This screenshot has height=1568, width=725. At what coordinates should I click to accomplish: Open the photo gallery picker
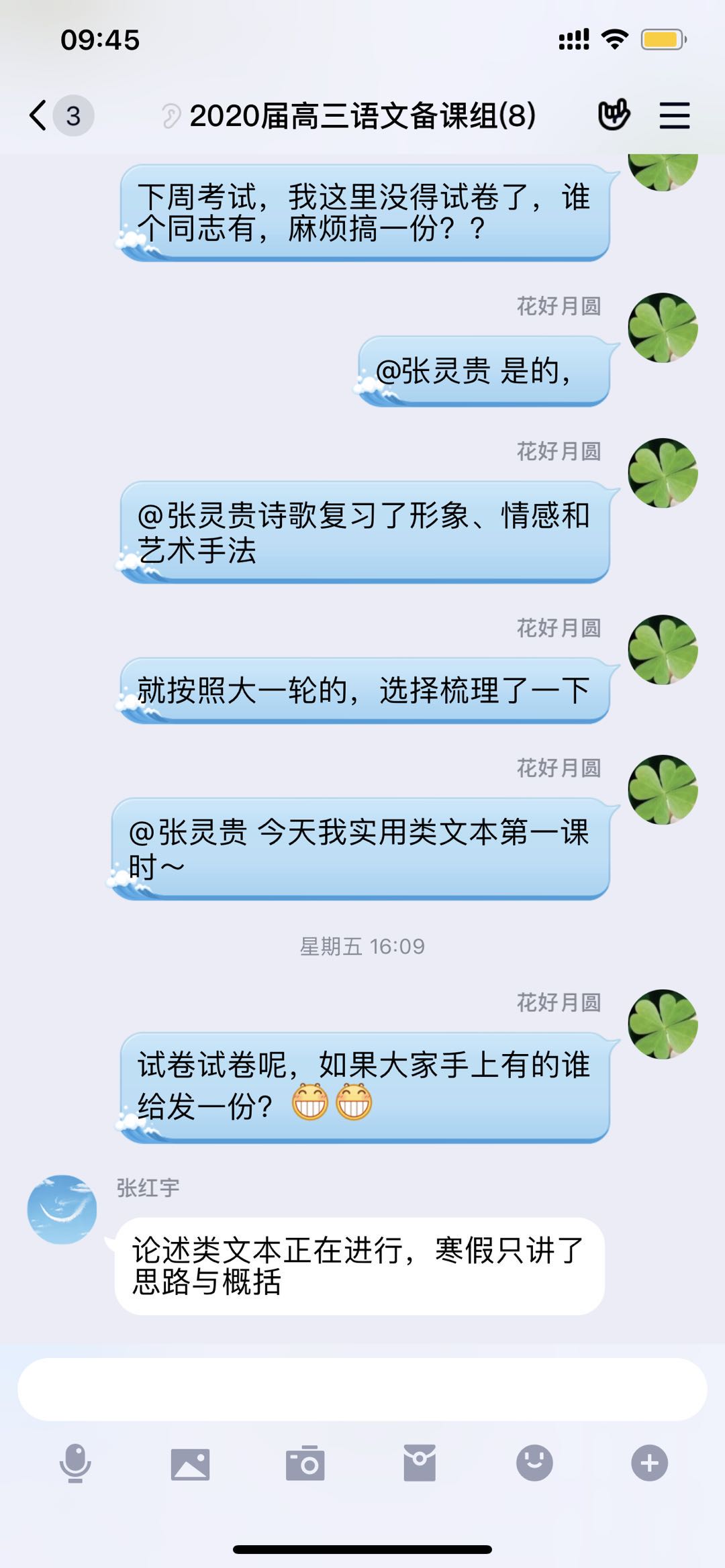(x=190, y=1463)
